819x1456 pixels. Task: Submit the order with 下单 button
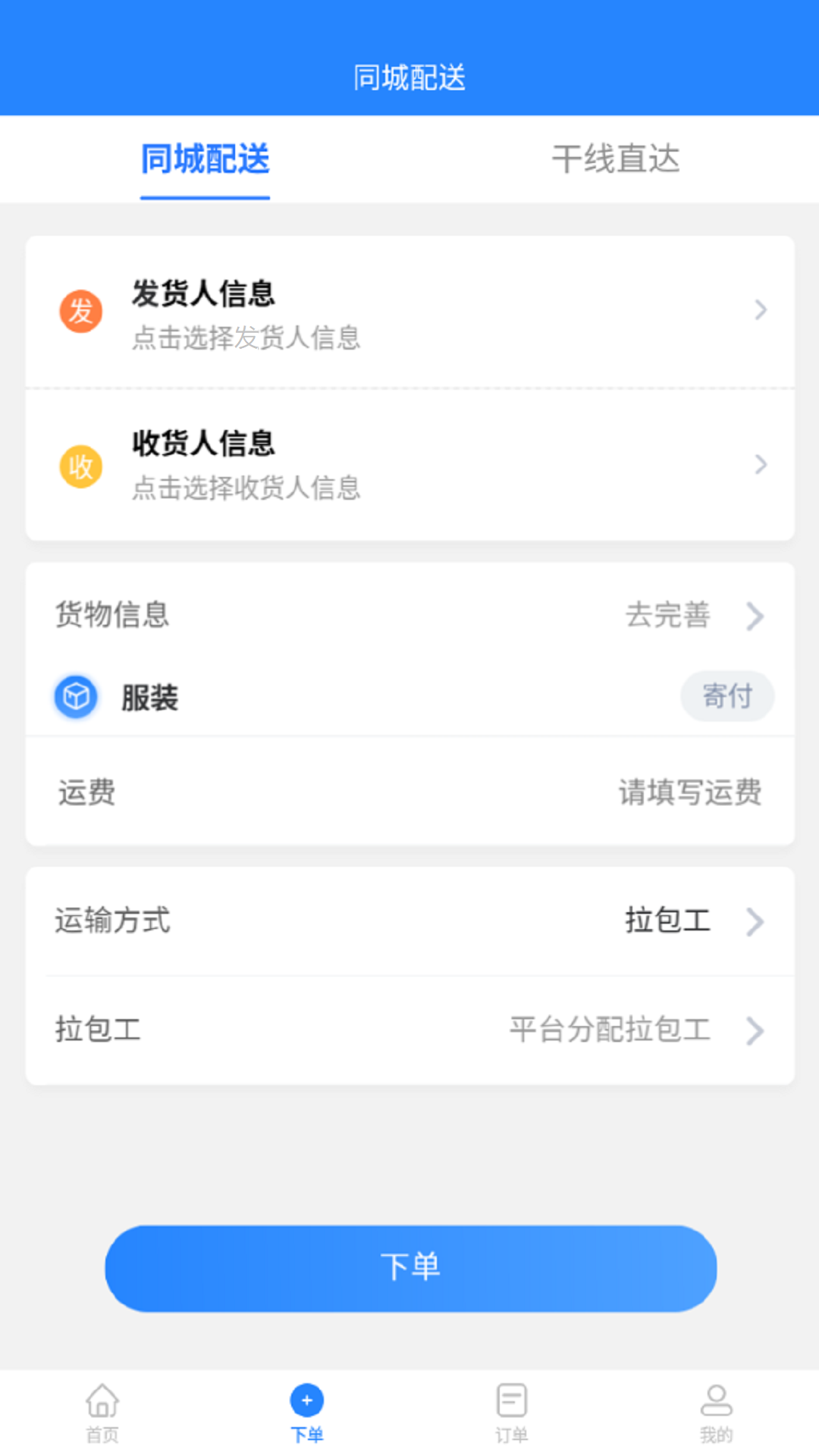(410, 1268)
